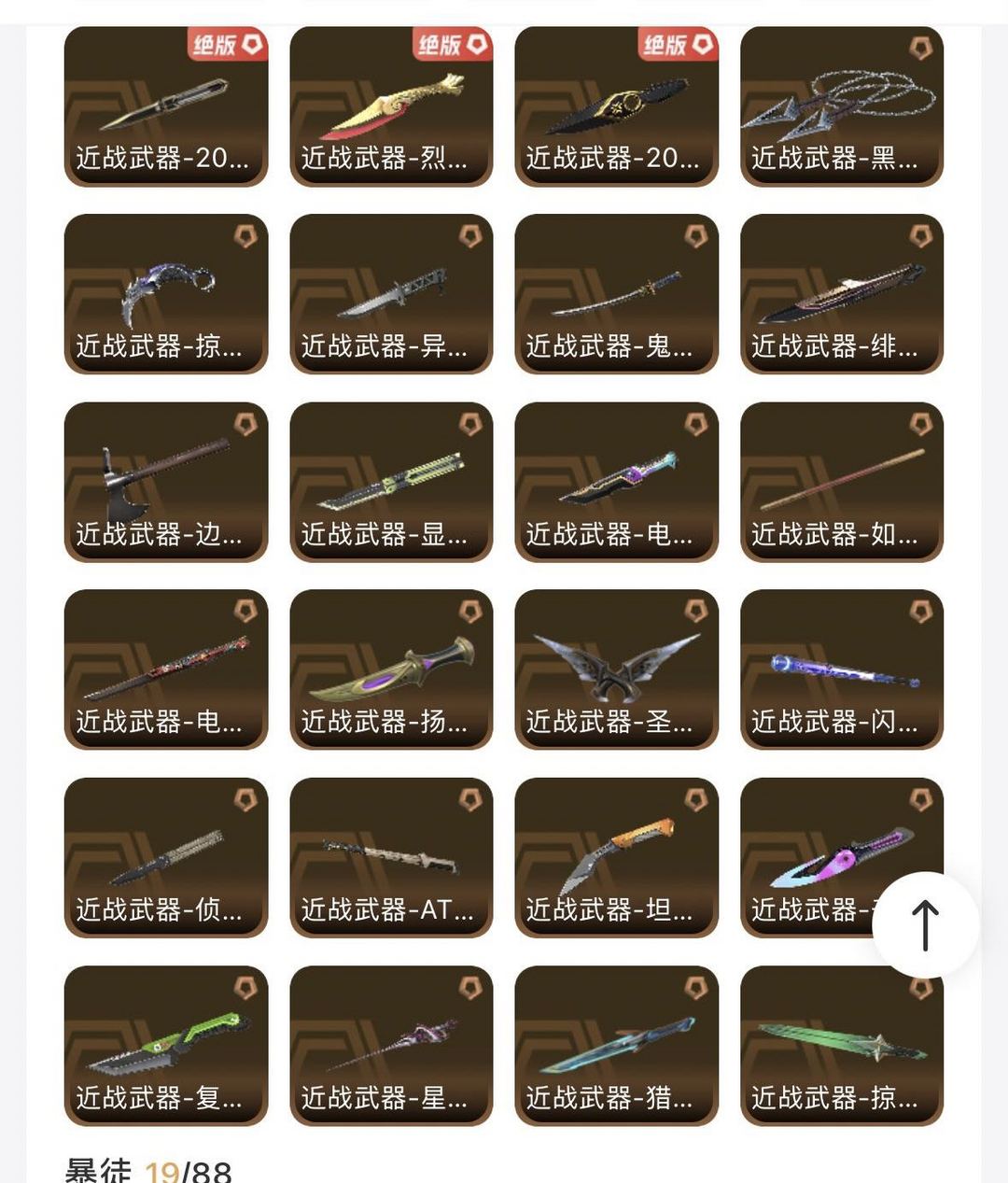1008x1183 pixels.
Task: Open the 近战武器-显... butterfly knife card
Action: click(x=391, y=482)
